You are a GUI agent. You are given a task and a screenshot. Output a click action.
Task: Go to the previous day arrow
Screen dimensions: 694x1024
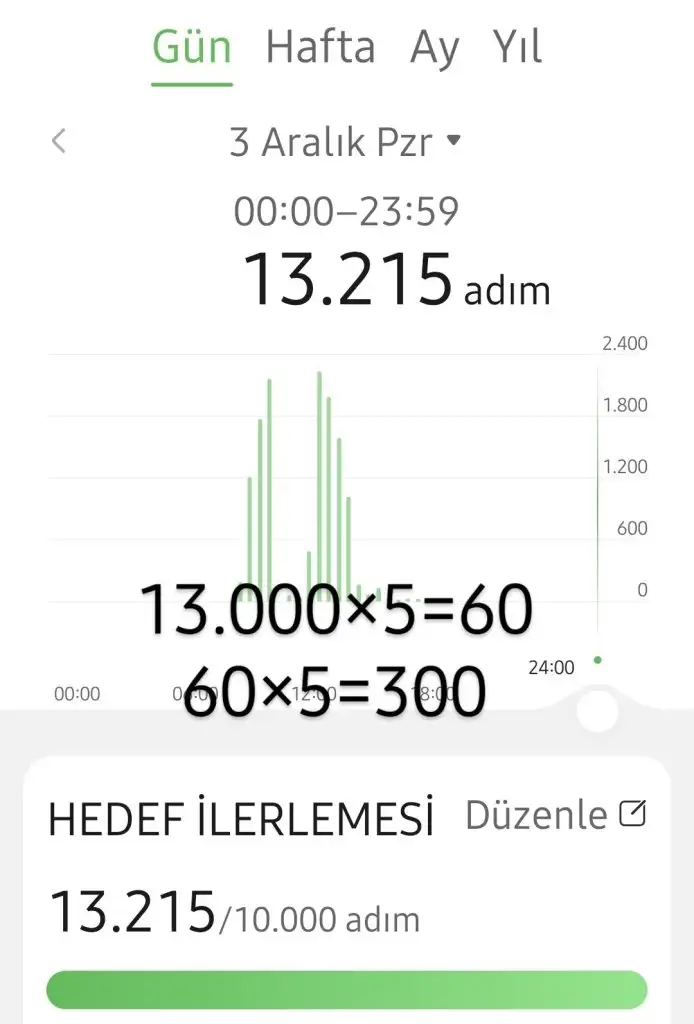[59, 142]
